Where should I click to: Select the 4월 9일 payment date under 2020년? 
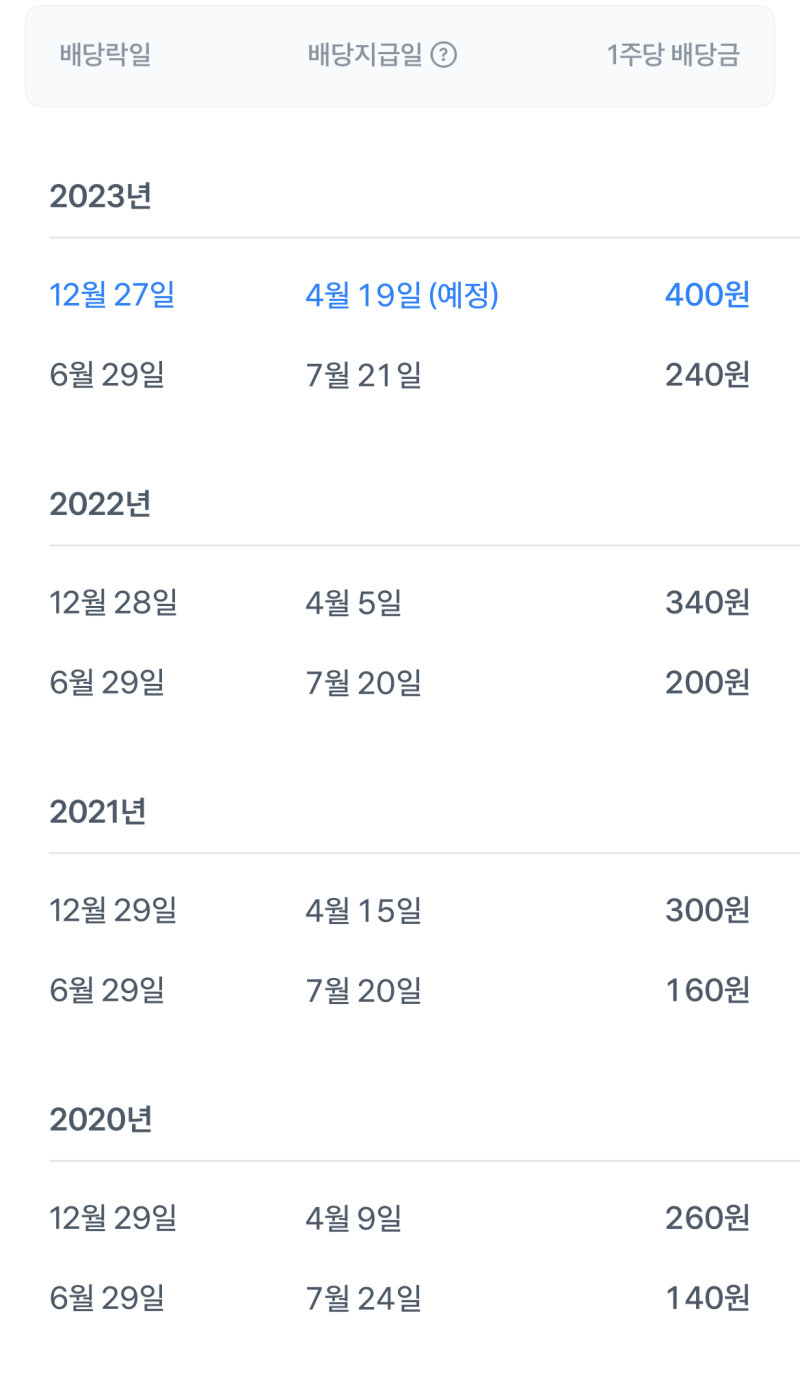pos(352,1218)
